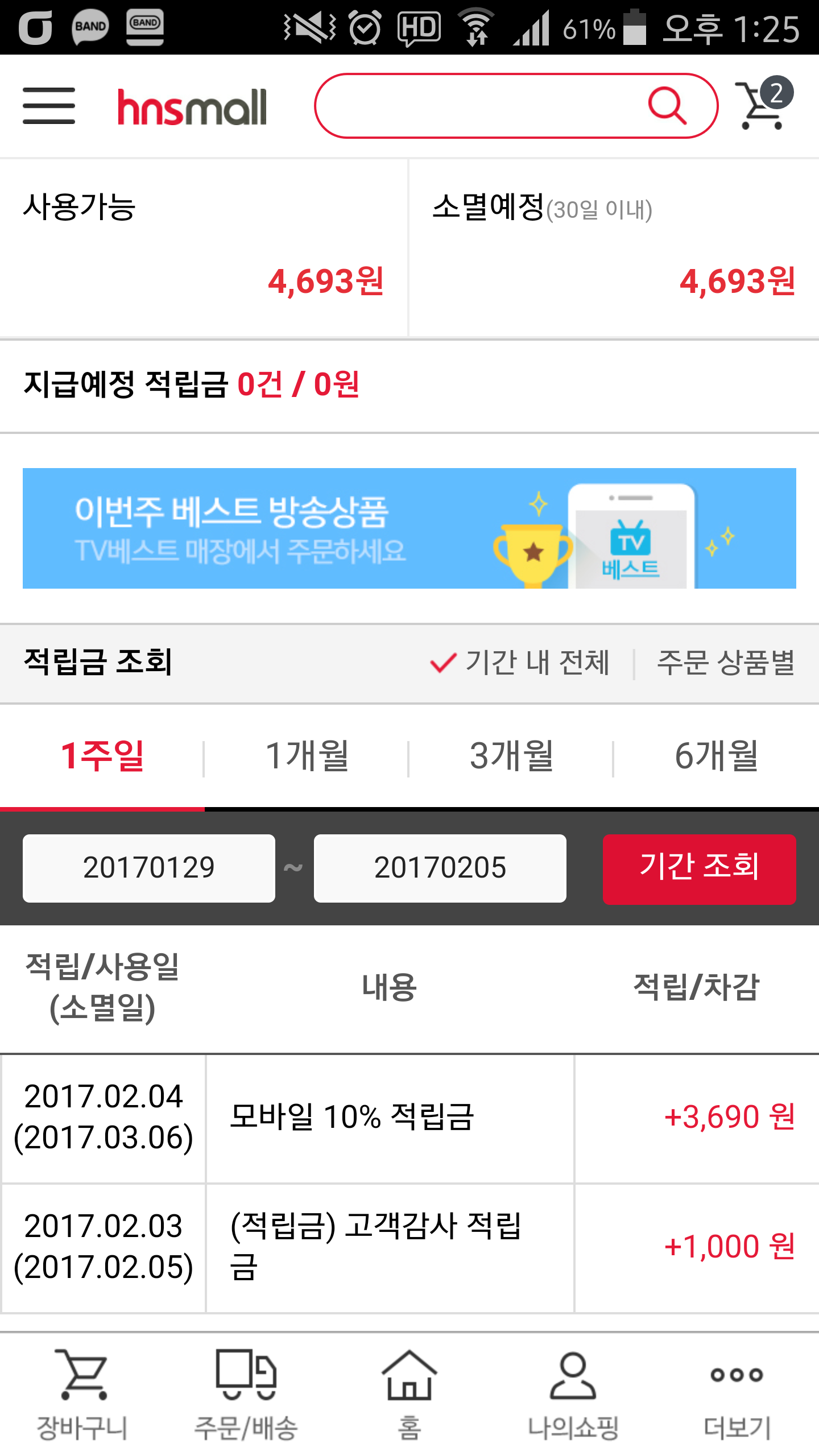Tap the 기간 조회 button
This screenshot has height=1456, width=819.
click(699, 868)
